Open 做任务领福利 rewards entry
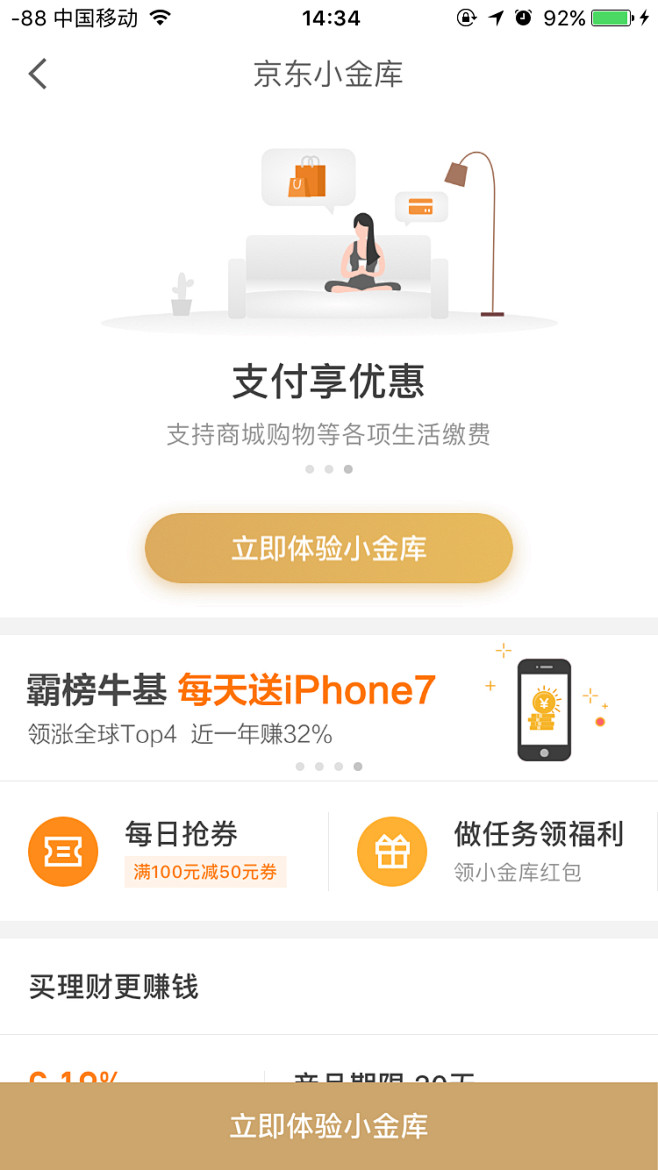Screen dimensions: 658x1170 pos(493,851)
